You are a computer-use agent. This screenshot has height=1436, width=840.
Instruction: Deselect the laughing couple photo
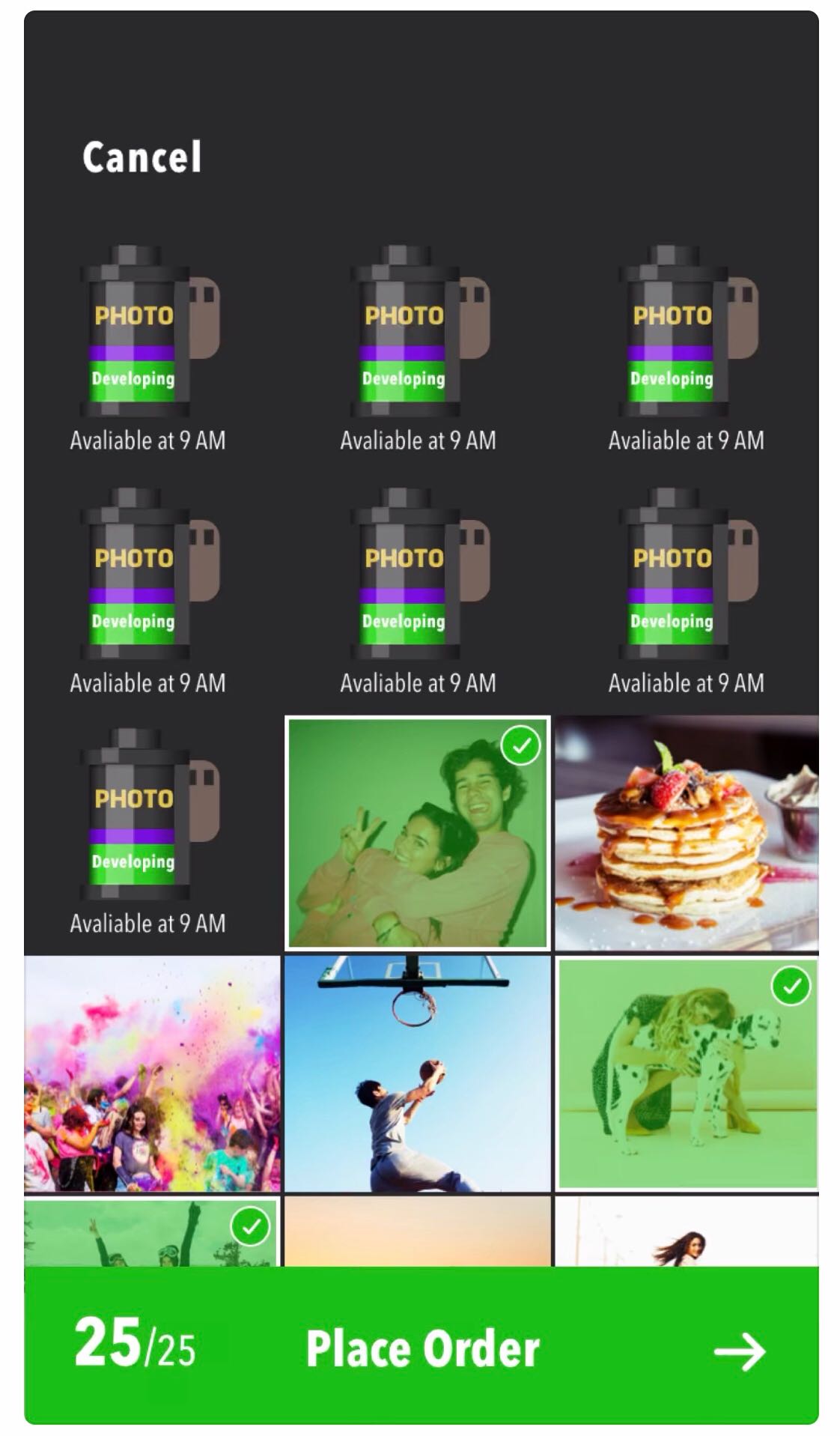(417, 833)
